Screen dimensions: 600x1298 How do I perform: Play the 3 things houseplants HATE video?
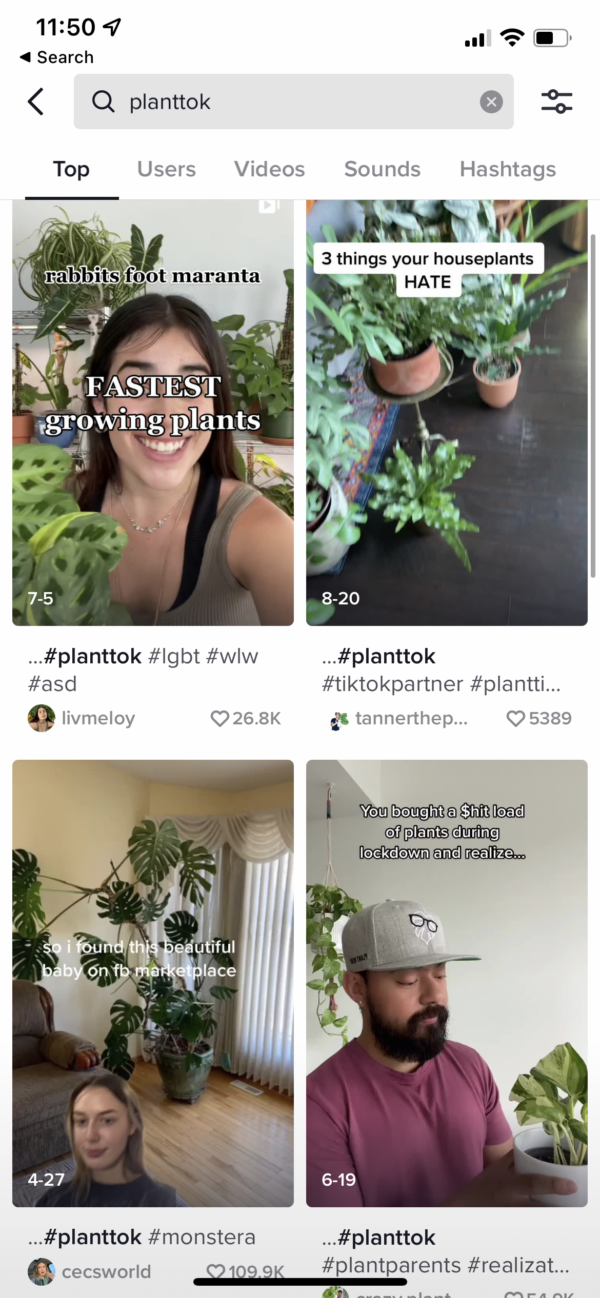pyautogui.click(x=447, y=412)
